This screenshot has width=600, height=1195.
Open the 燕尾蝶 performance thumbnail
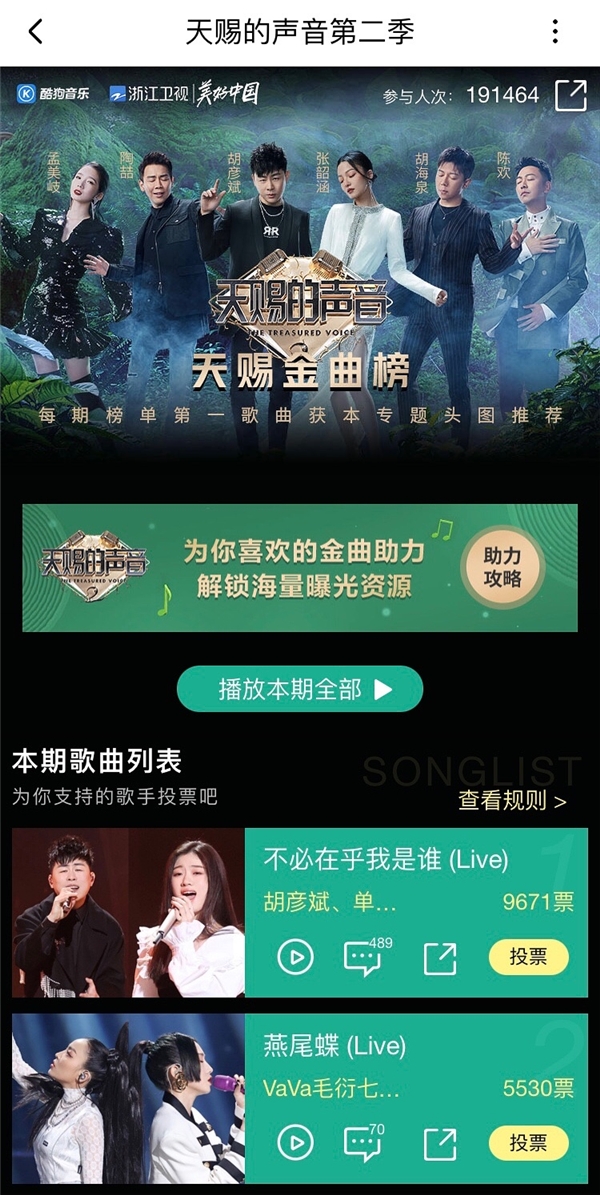[x=128, y=1098]
